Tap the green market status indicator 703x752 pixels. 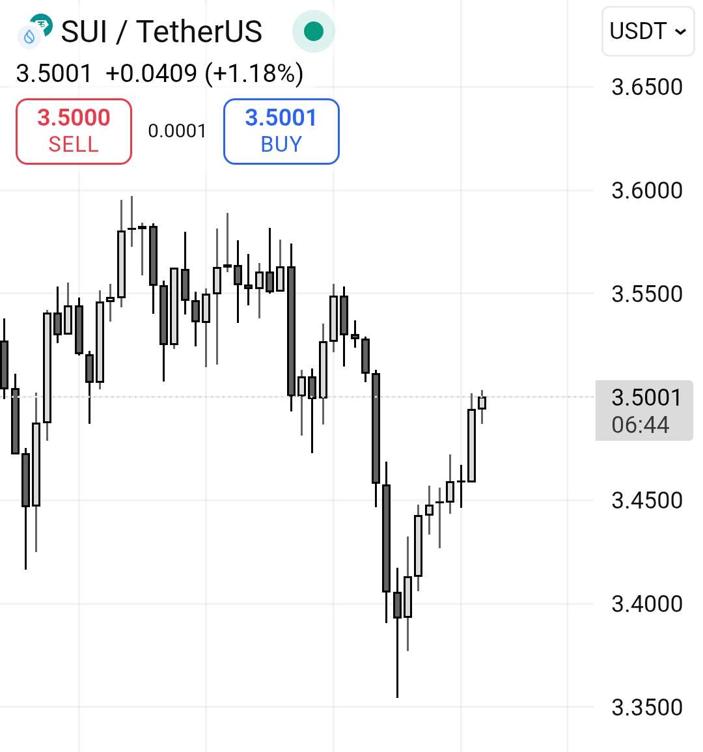coord(314,31)
